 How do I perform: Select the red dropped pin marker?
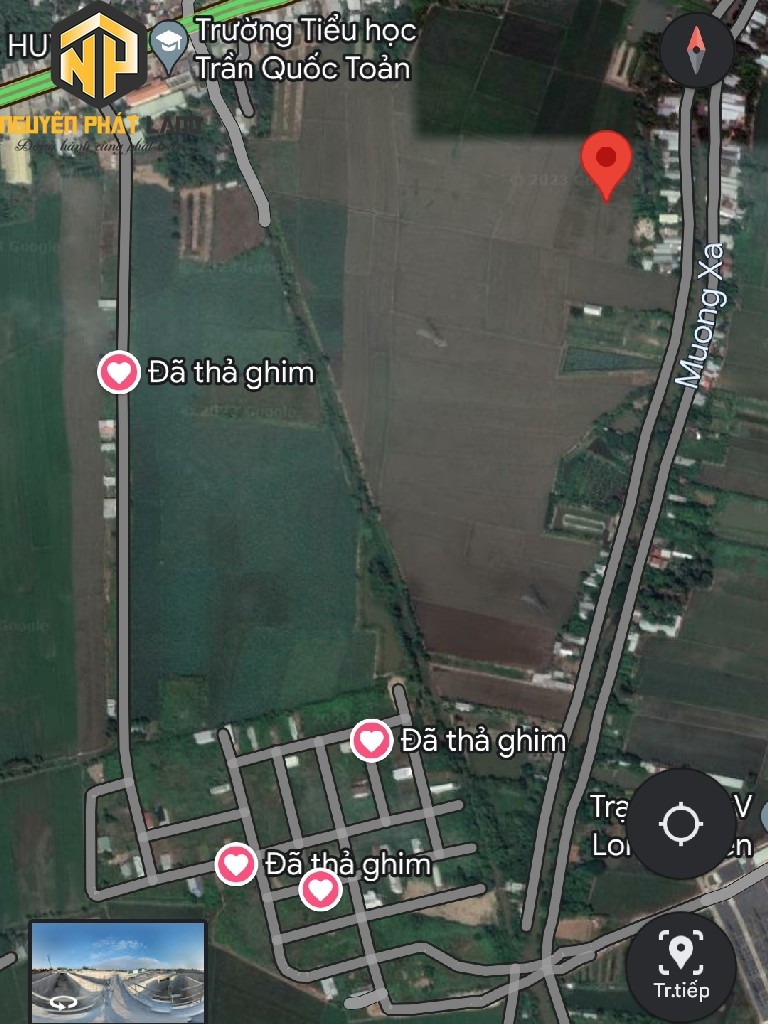click(606, 165)
